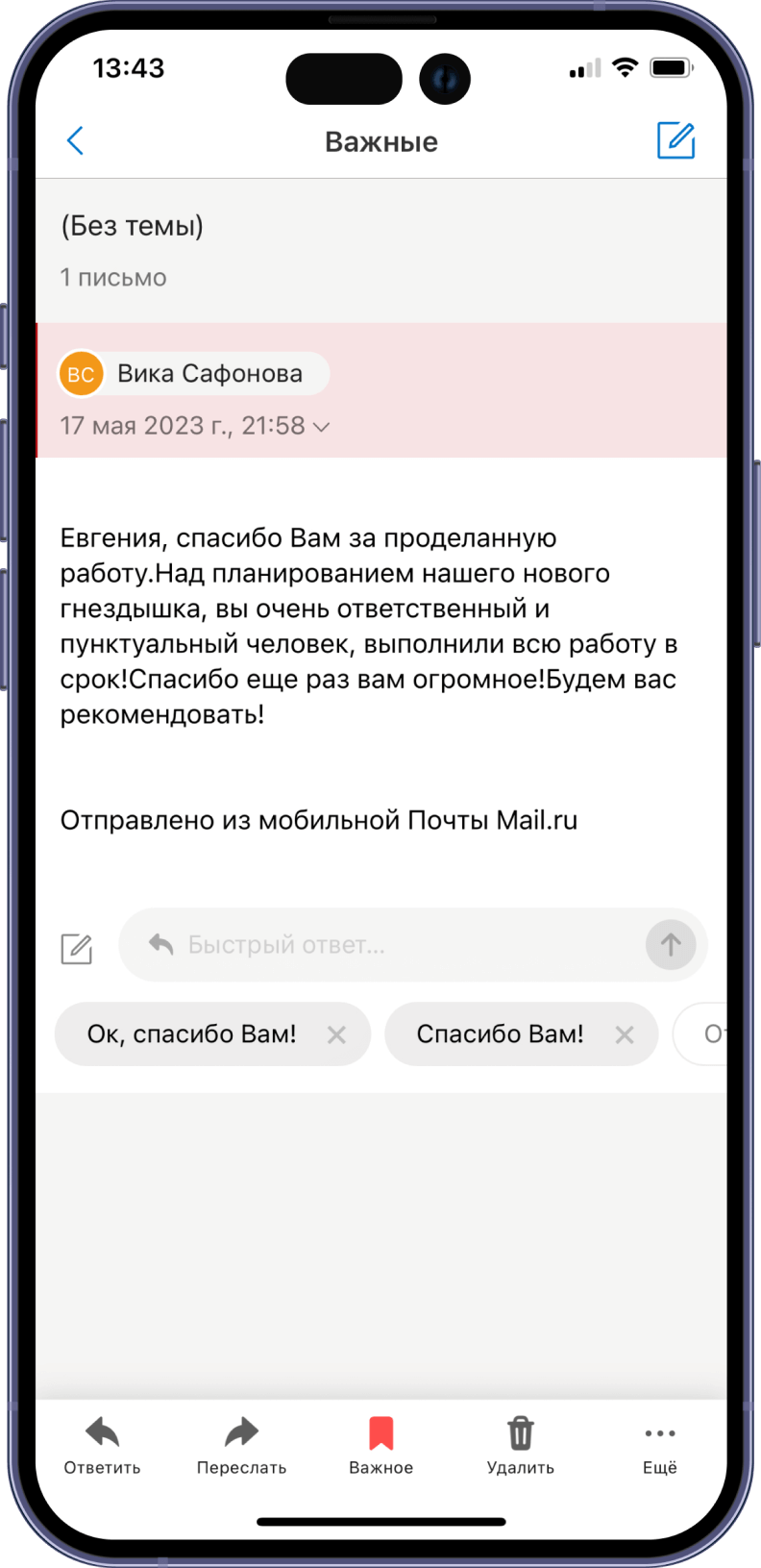Toggle the Важное bookmark flag
Screen dimensions: 761x1568
(381, 1445)
